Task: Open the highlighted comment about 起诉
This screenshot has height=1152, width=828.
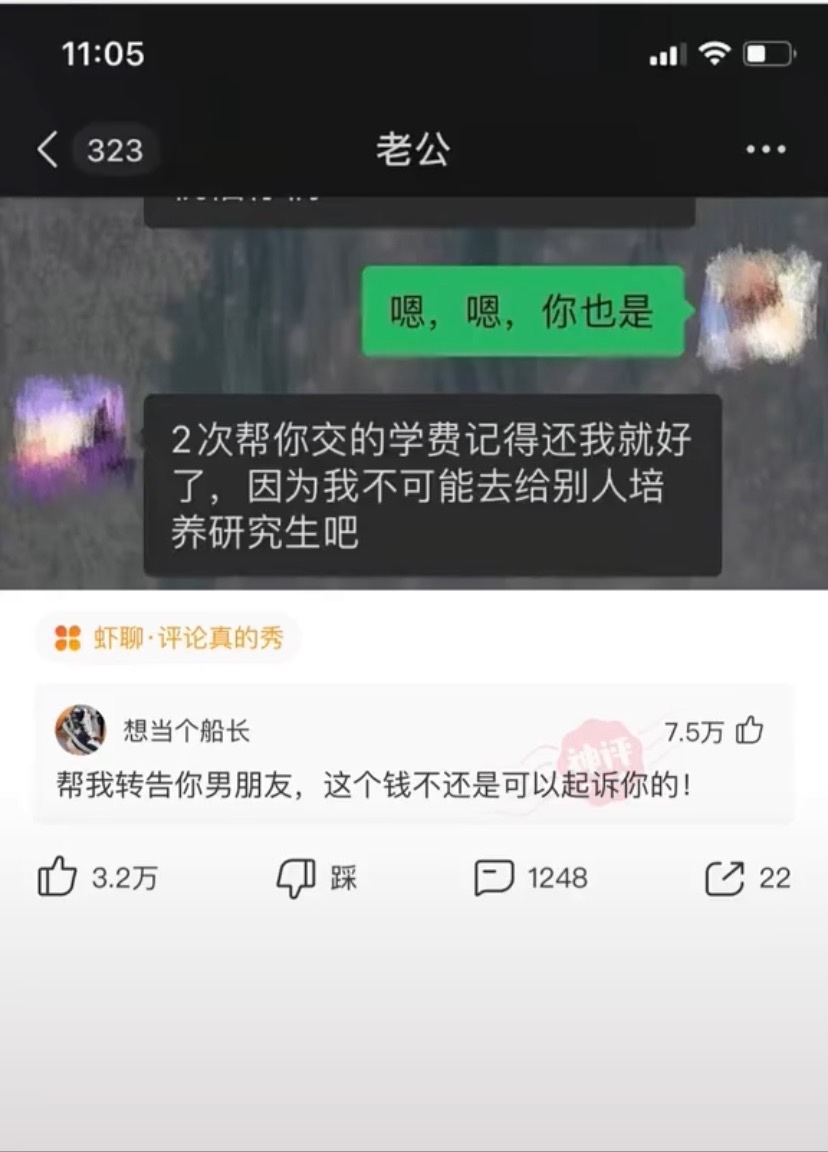Action: click(x=373, y=786)
